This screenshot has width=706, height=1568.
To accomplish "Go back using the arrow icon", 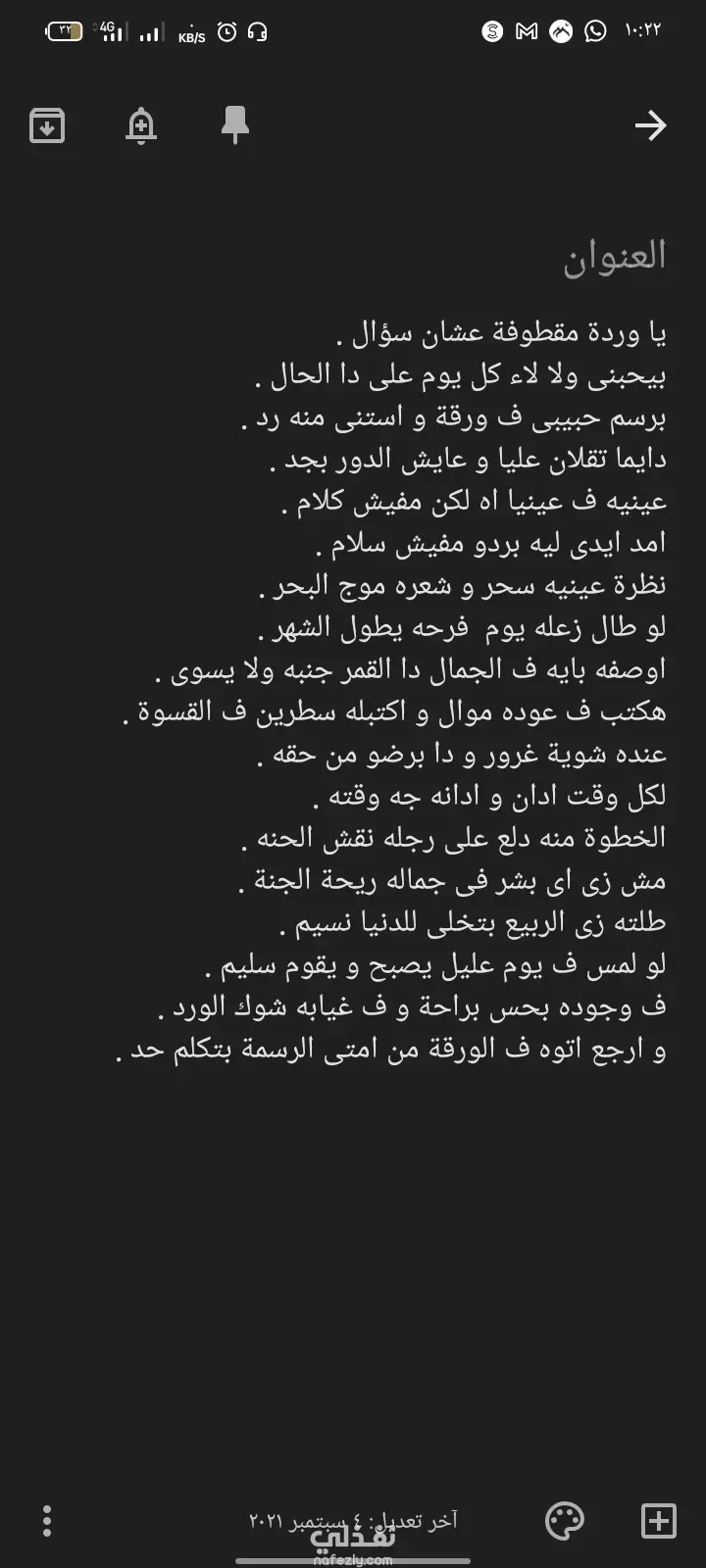I will [650, 125].
